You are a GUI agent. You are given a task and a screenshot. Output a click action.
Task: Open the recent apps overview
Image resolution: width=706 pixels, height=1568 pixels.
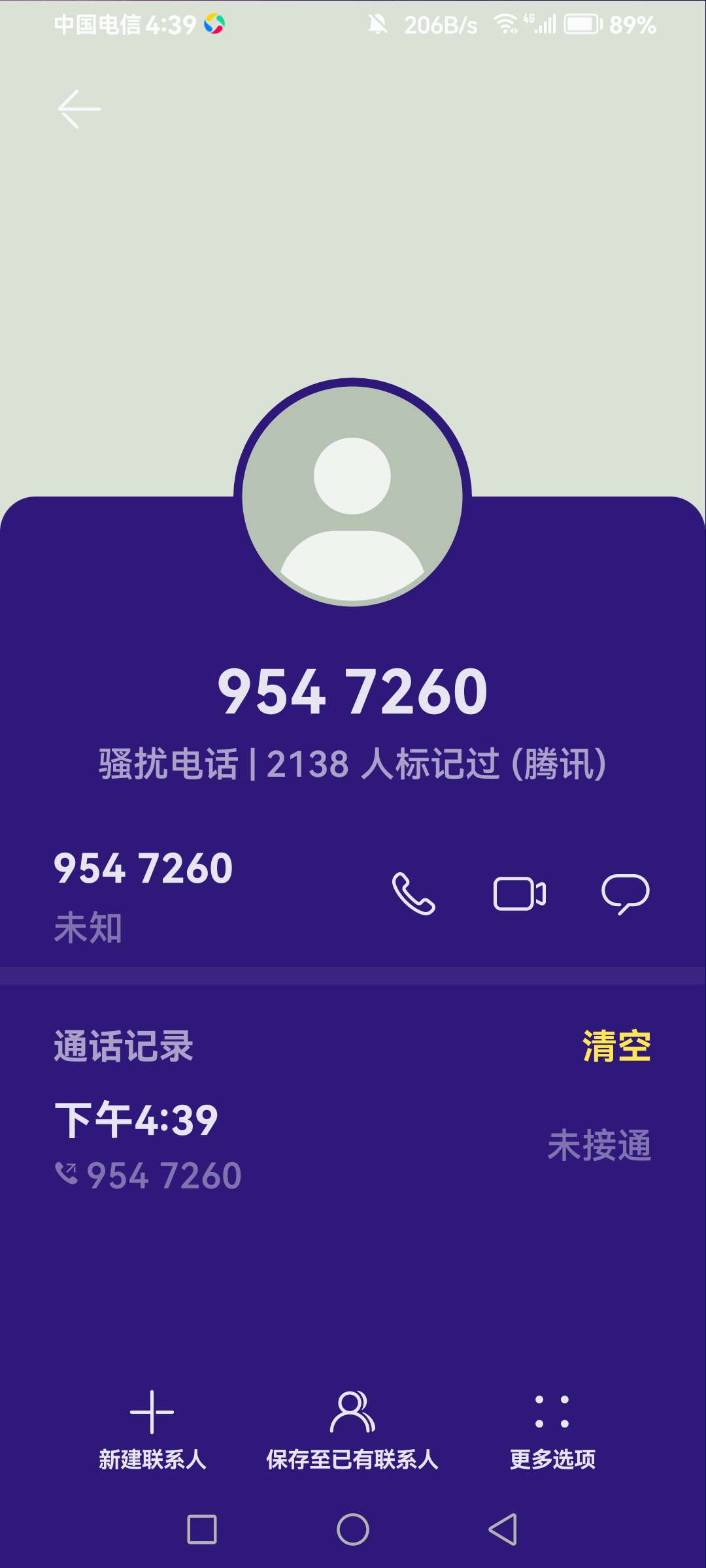[x=202, y=1529]
